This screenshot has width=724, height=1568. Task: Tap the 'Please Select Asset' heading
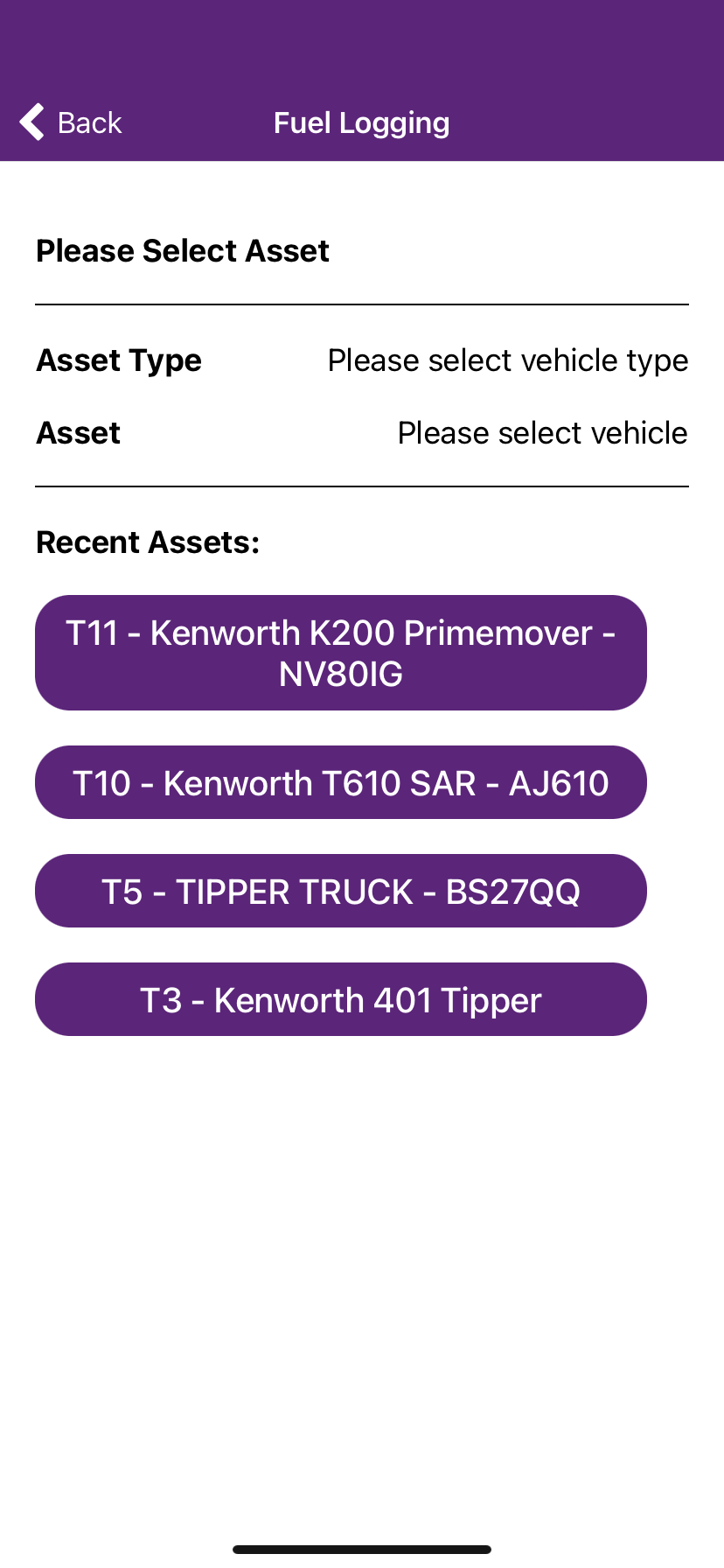182,251
